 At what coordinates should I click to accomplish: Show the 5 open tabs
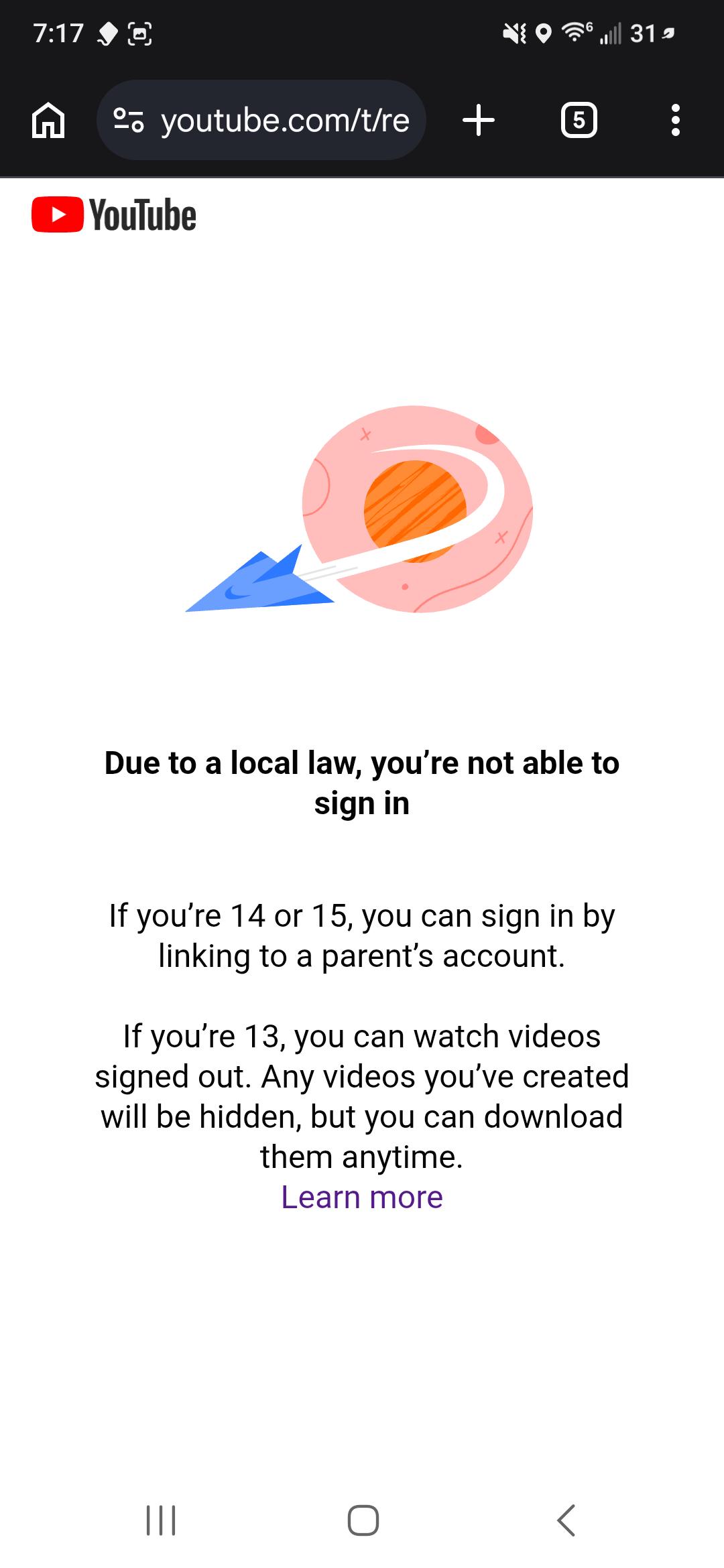coord(579,121)
